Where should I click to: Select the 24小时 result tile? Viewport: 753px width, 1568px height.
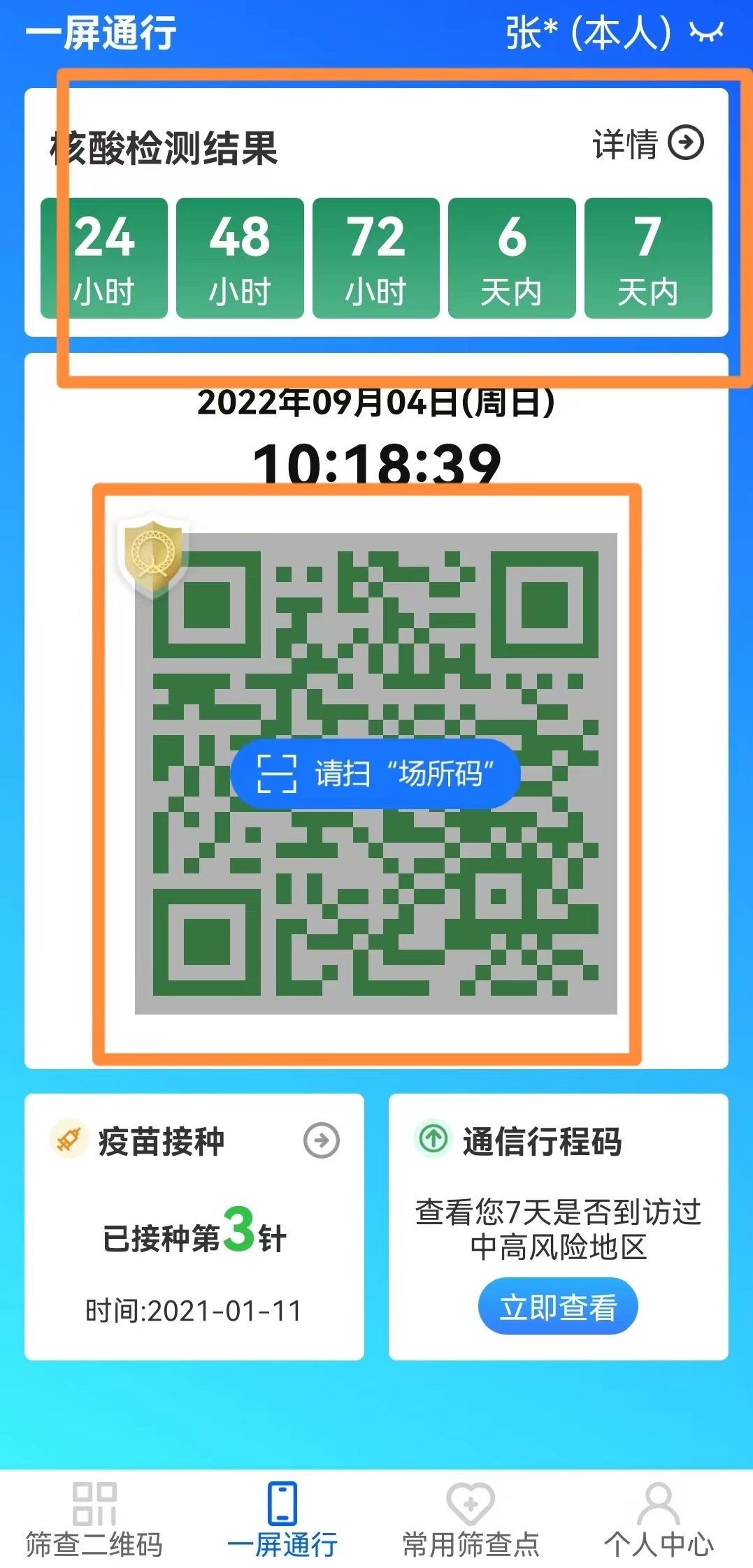tap(104, 259)
